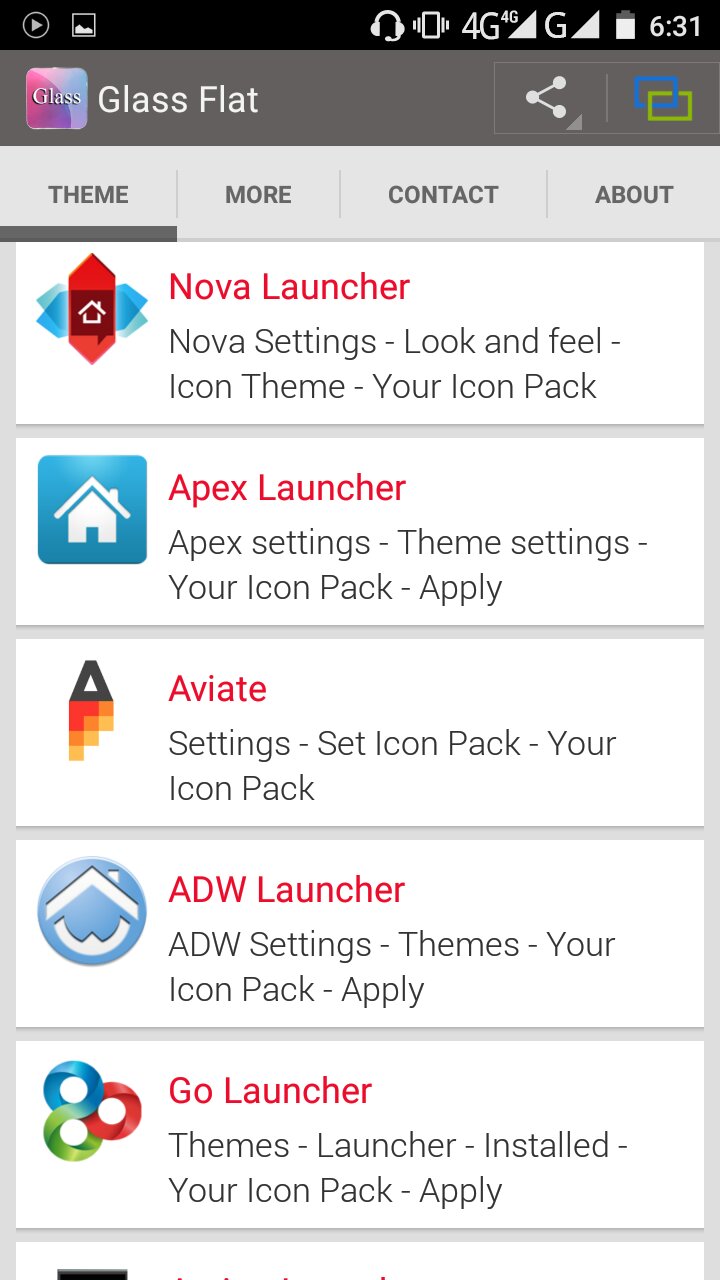Share the Glass Flat icon pack
The image size is (720, 1280).
click(x=547, y=99)
